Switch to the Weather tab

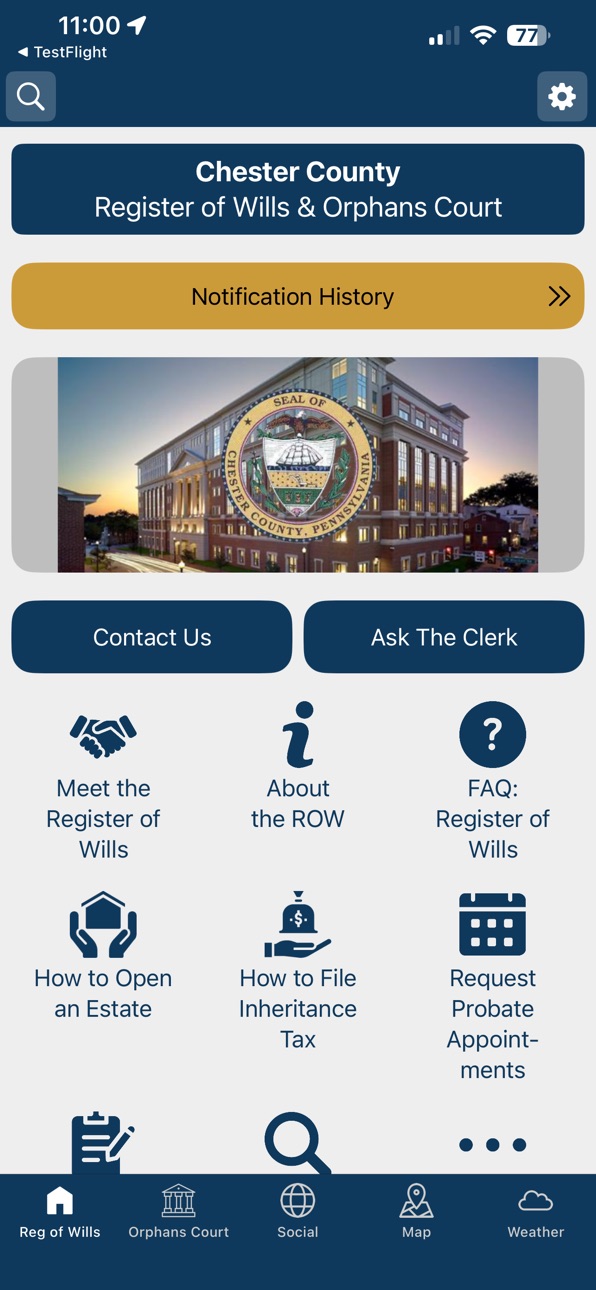(536, 1212)
